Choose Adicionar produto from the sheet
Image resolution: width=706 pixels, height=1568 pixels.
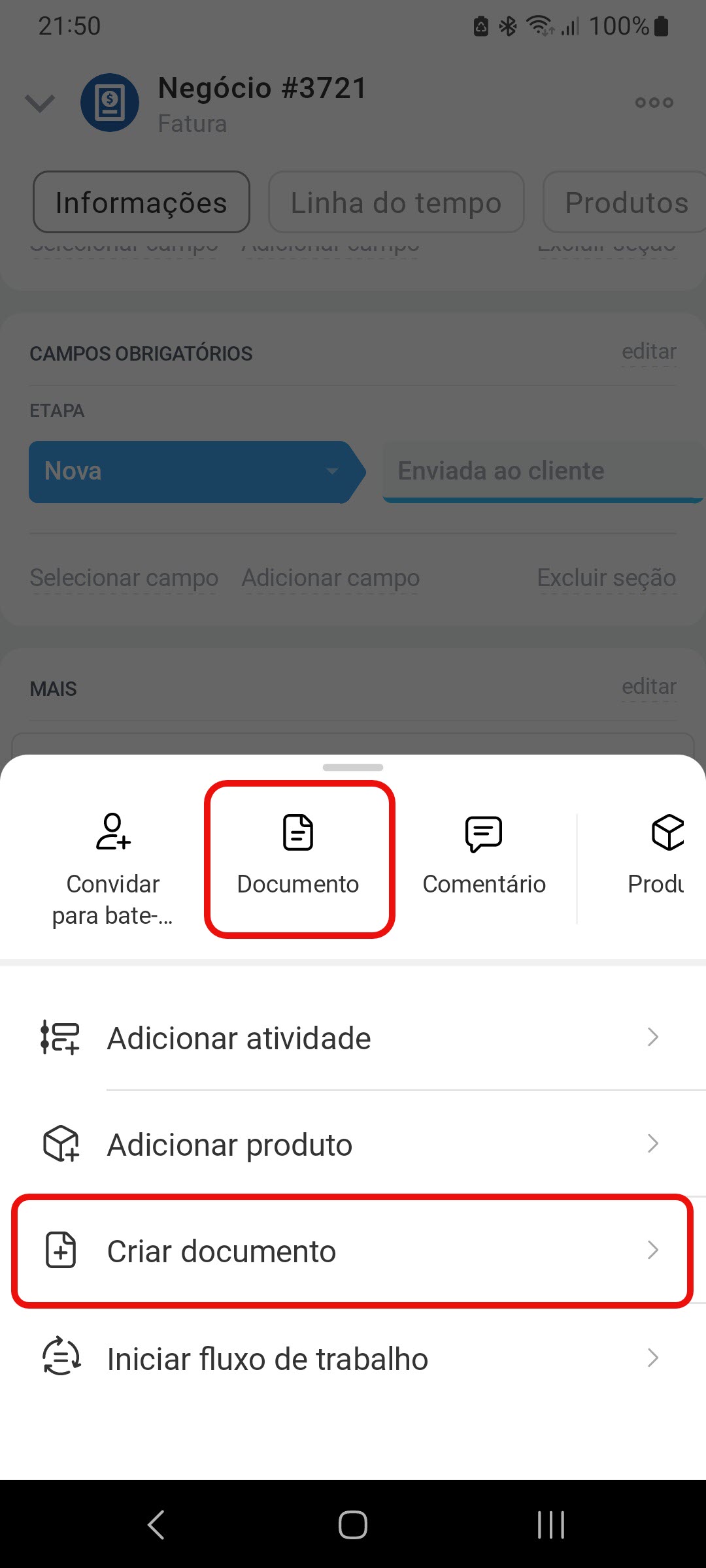pos(353,1144)
